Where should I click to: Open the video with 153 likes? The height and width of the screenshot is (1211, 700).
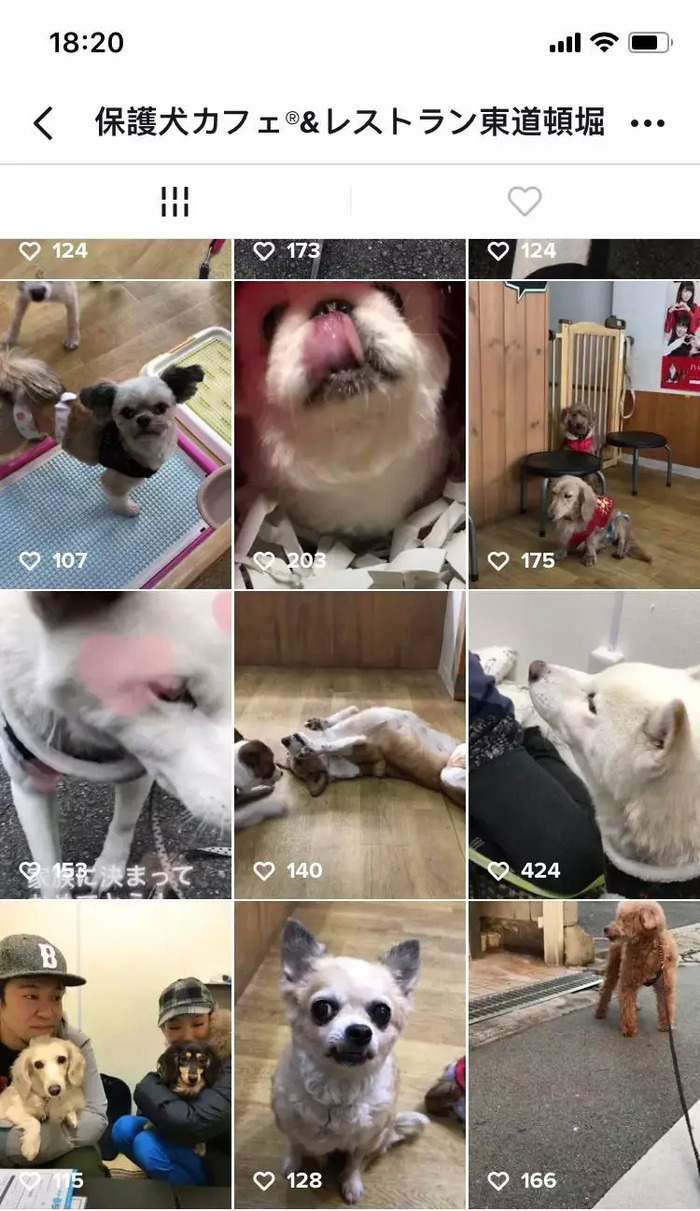tap(115, 745)
